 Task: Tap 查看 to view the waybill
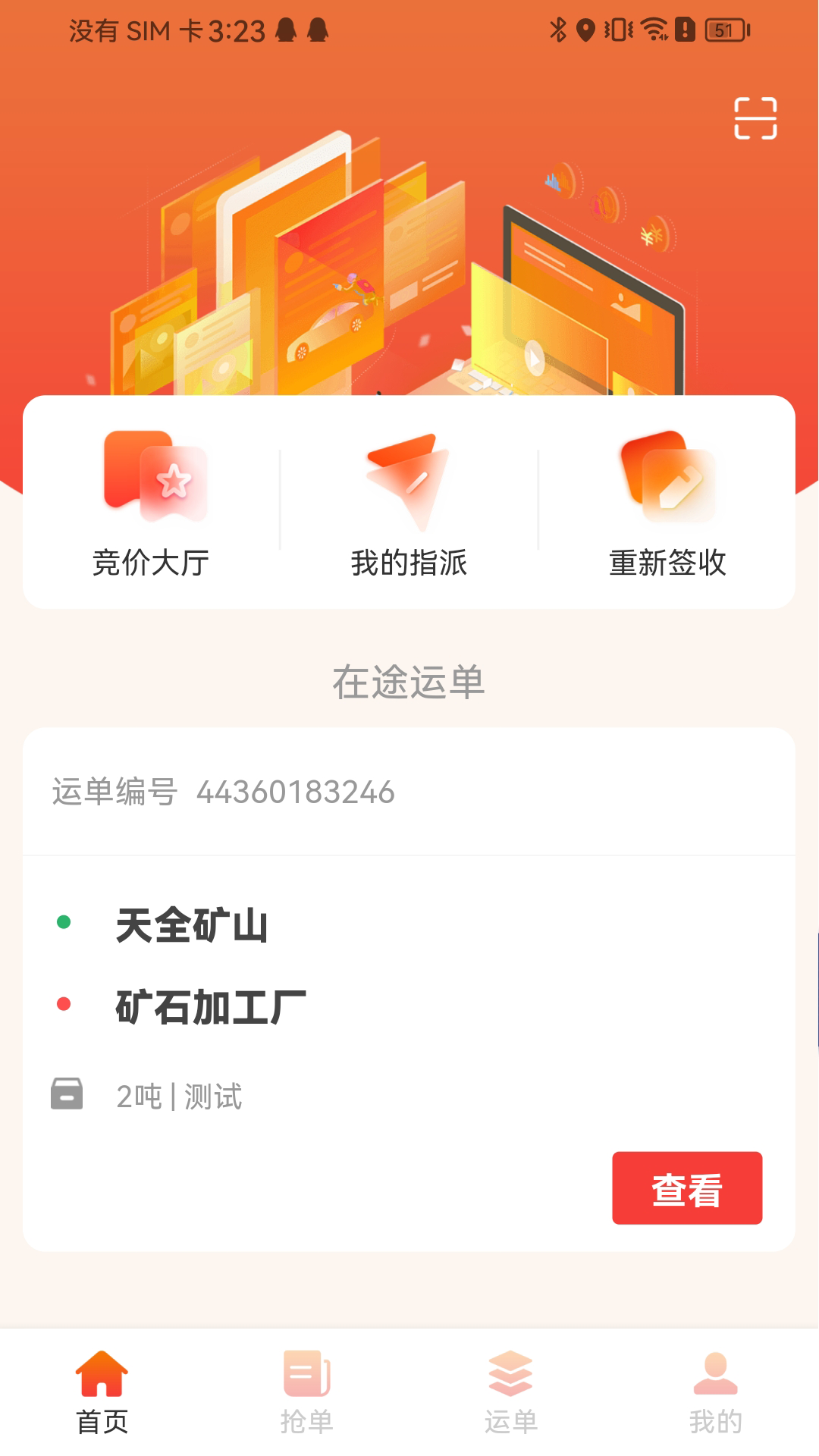[687, 1188]
